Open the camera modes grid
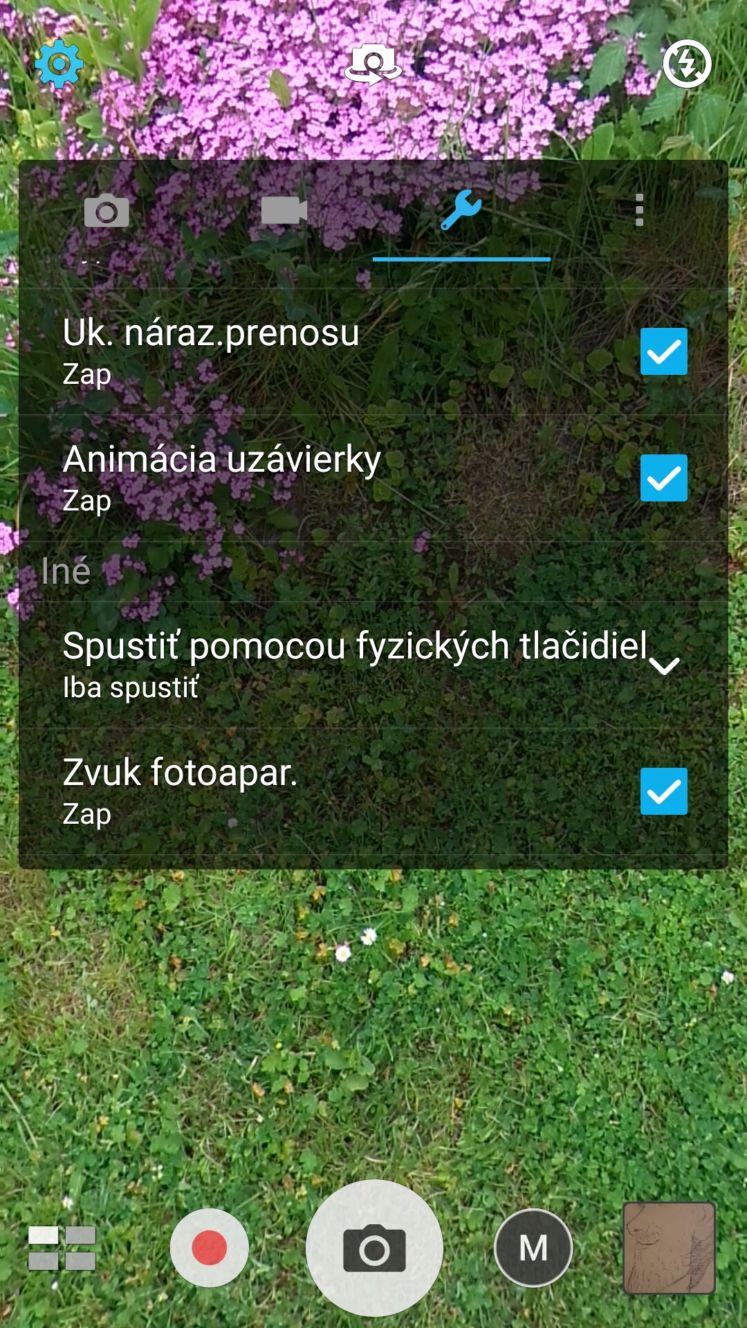The image size is (747, 1328). pyautogui.click(x=62, y=1248)
